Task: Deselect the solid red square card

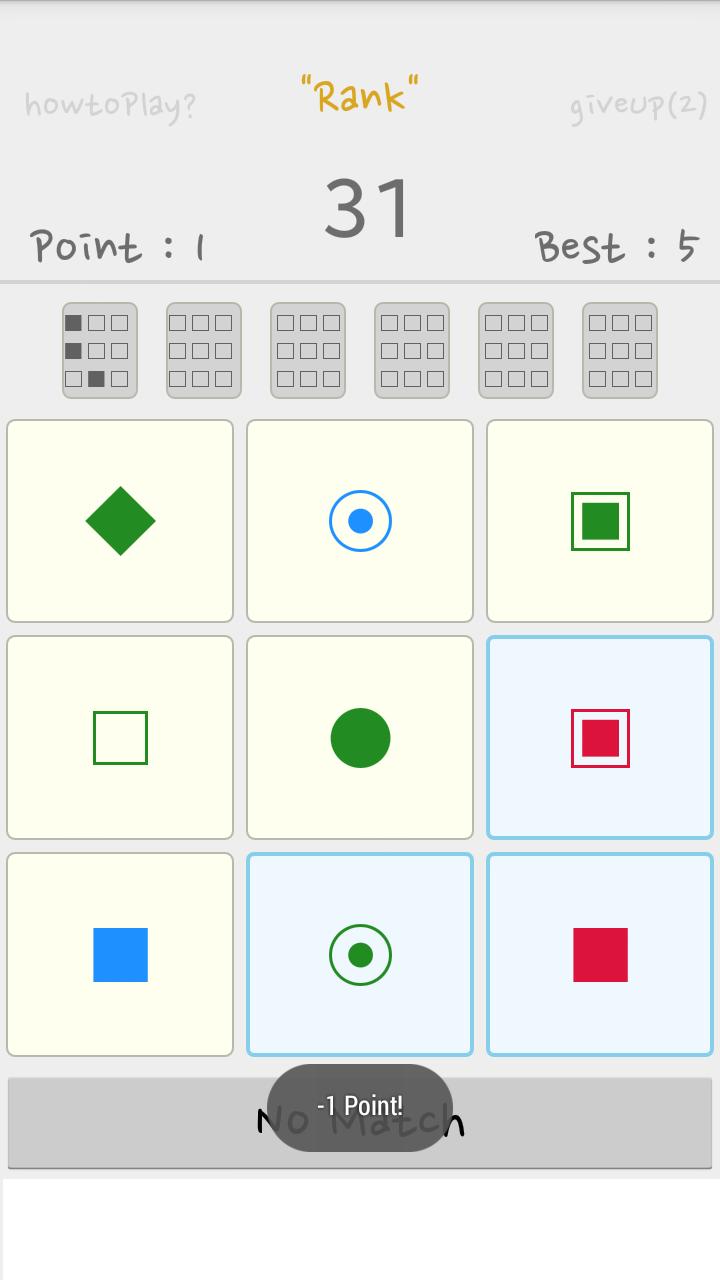Action: (x=600, y=955)
